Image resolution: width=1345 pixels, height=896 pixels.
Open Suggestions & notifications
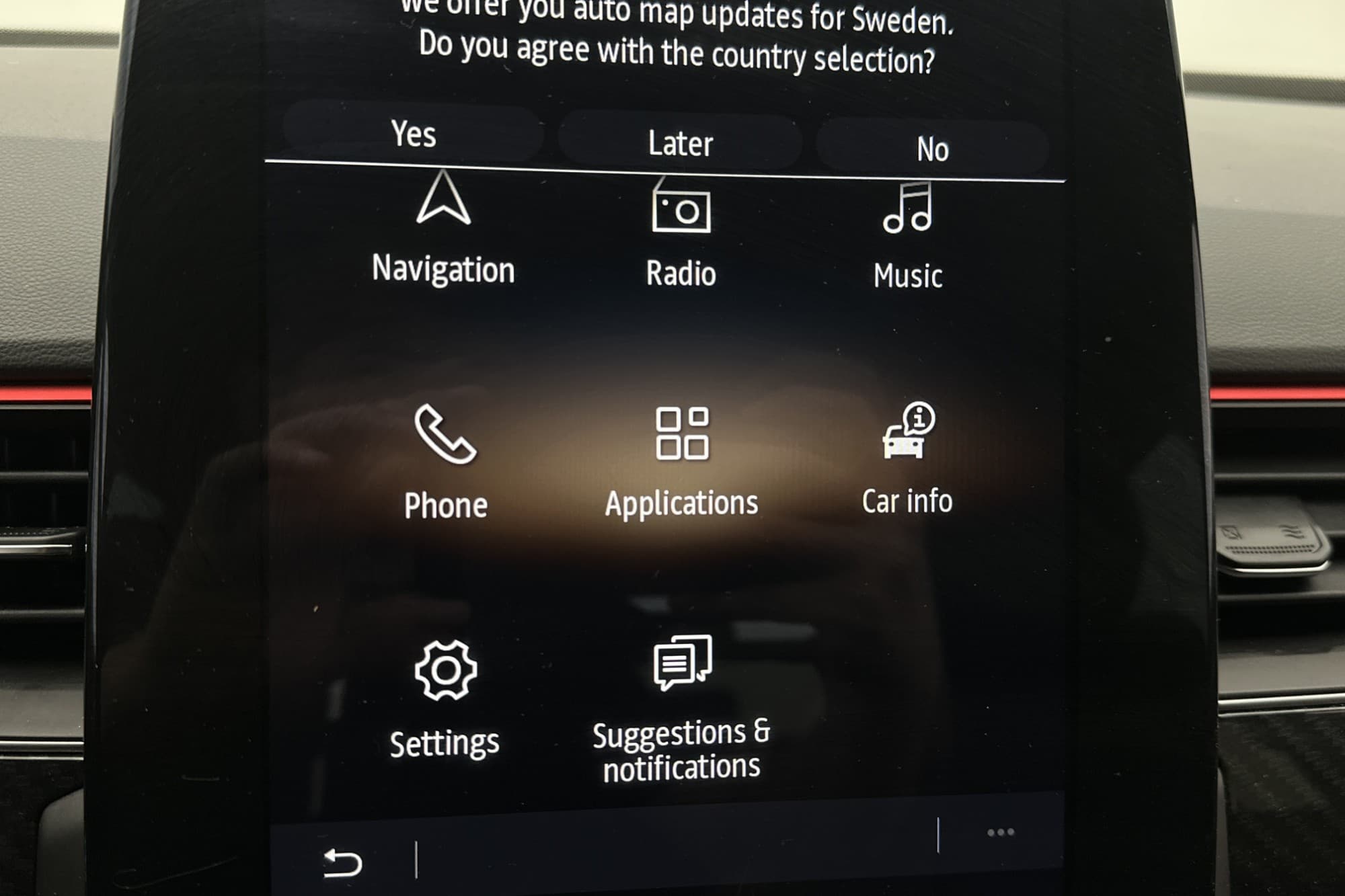click(681, 709)
